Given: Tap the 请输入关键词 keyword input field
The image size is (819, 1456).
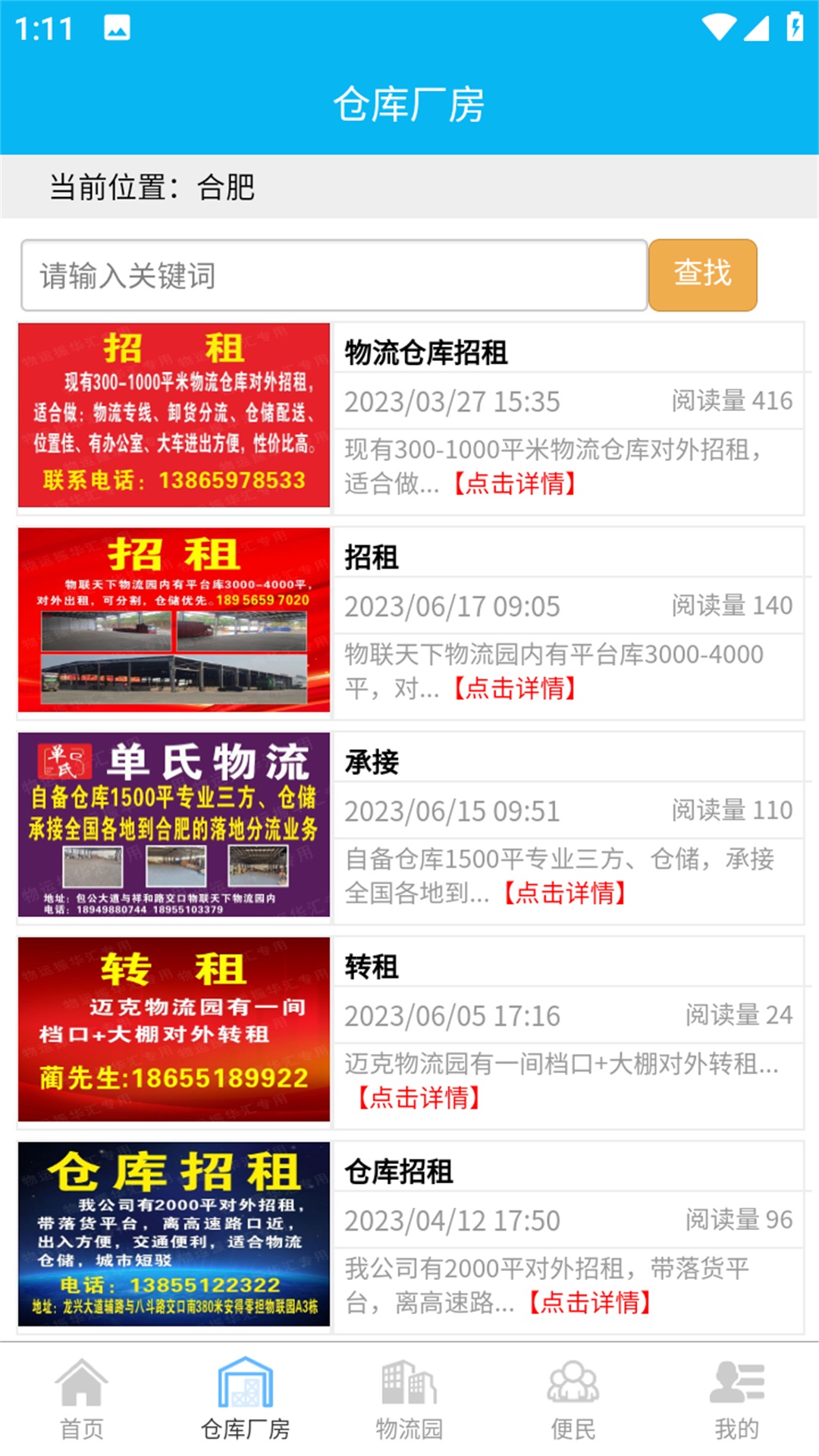Looking at the screenshot, I should [334, 275].
